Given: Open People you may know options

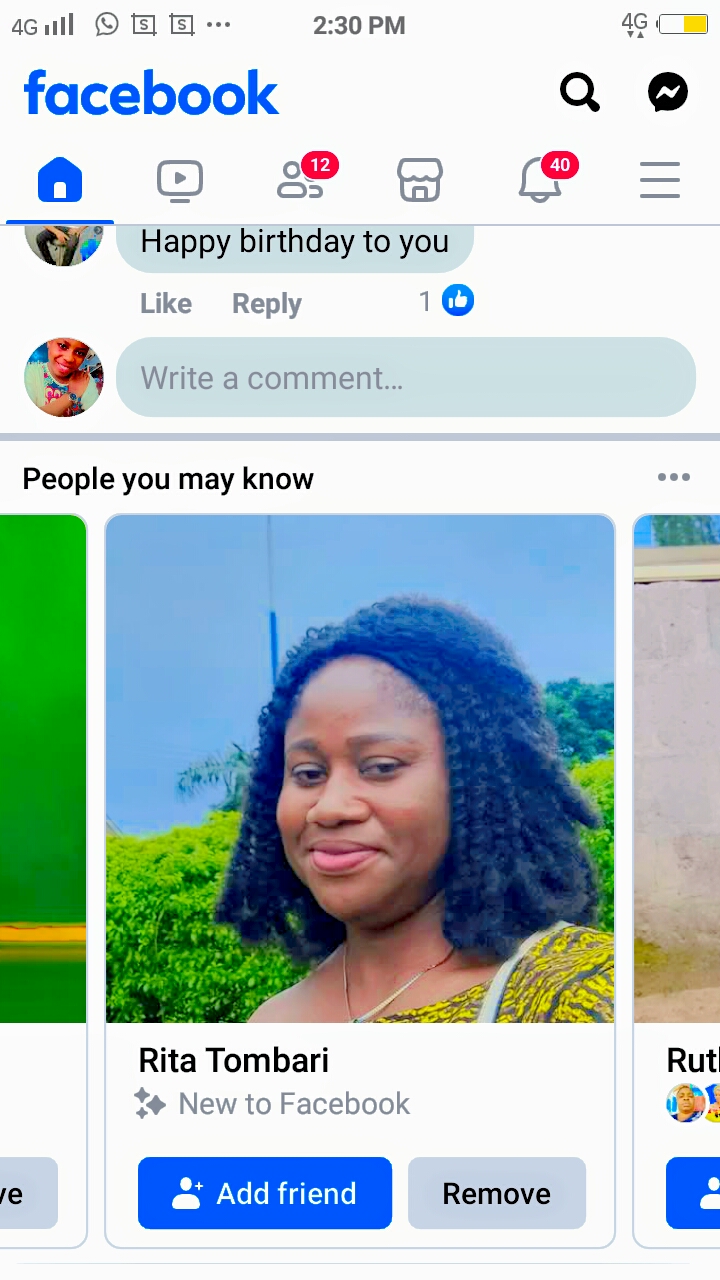Looking at the screenshot, I should coord(673,477).
